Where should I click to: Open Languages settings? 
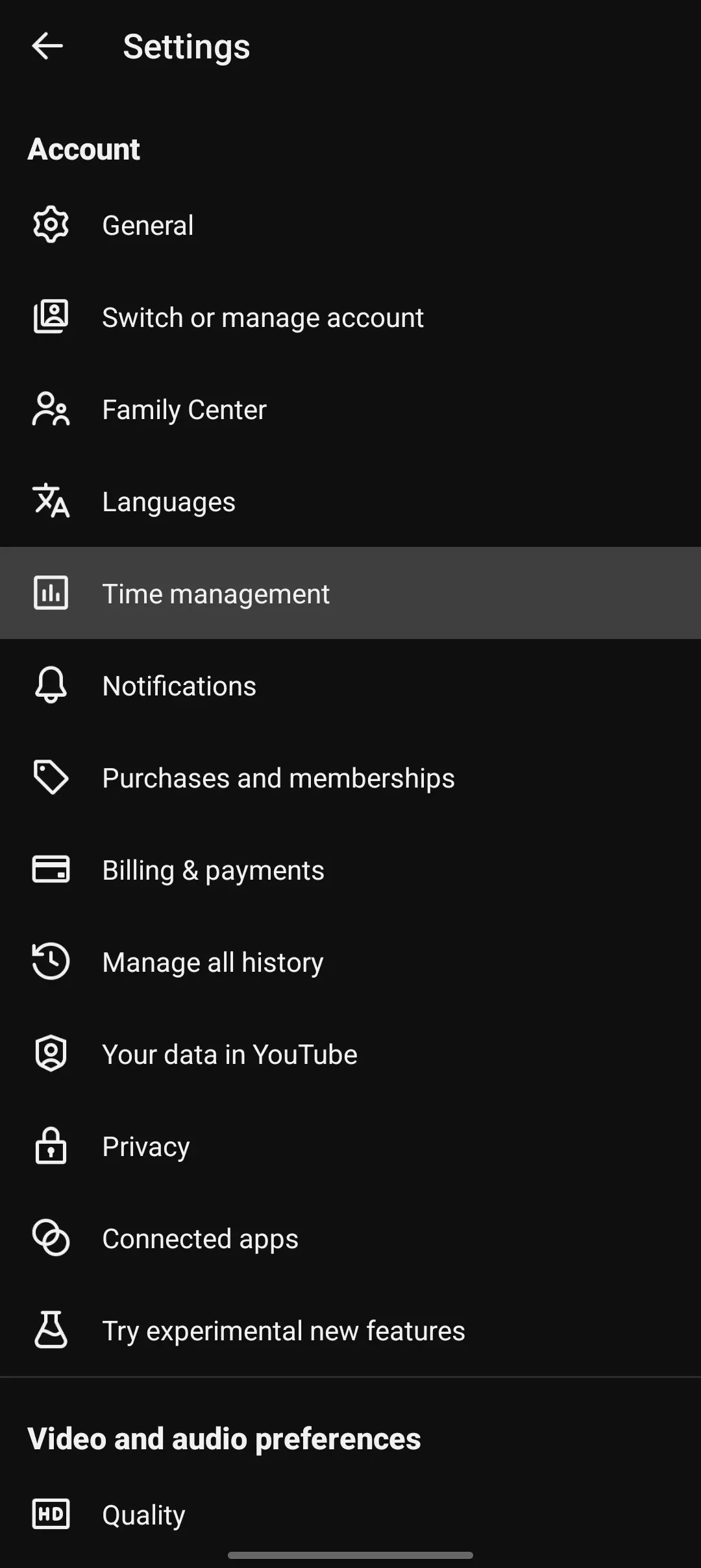169,501
